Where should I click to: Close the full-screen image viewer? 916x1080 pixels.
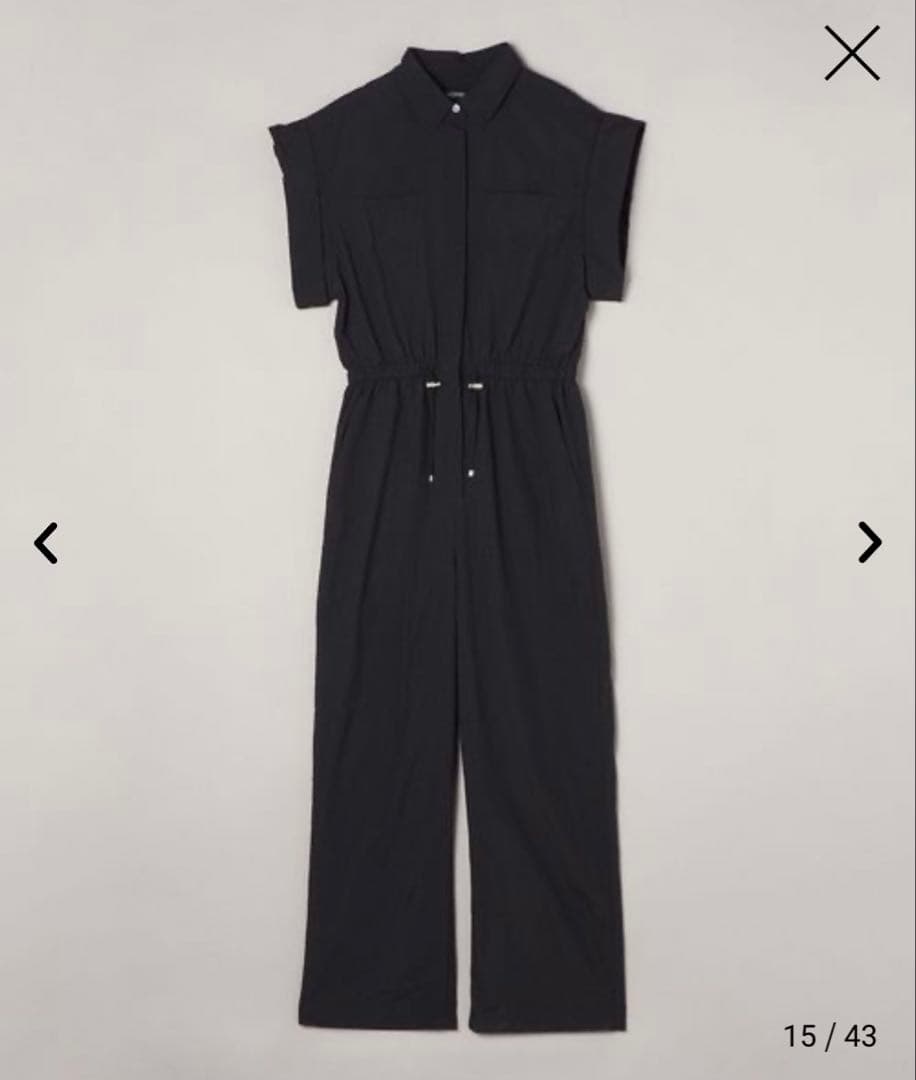(x=851, y=53)
